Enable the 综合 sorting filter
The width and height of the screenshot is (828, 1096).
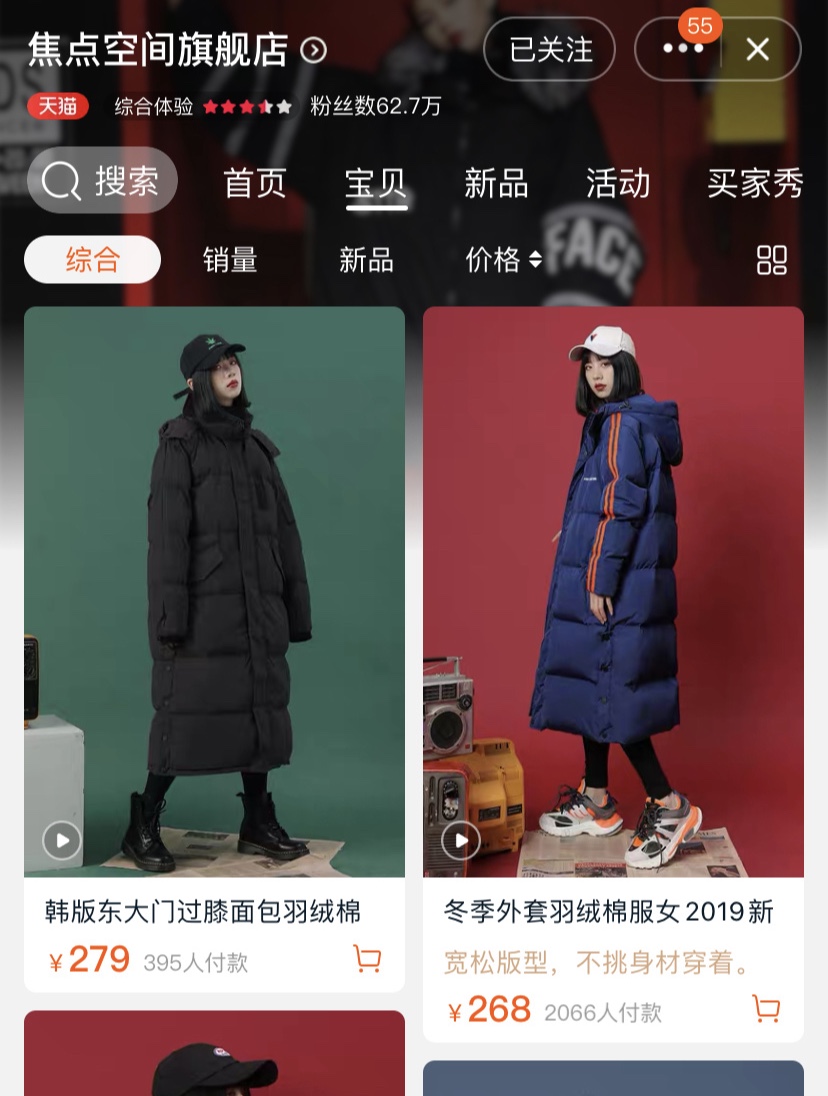tap(92, 260)
